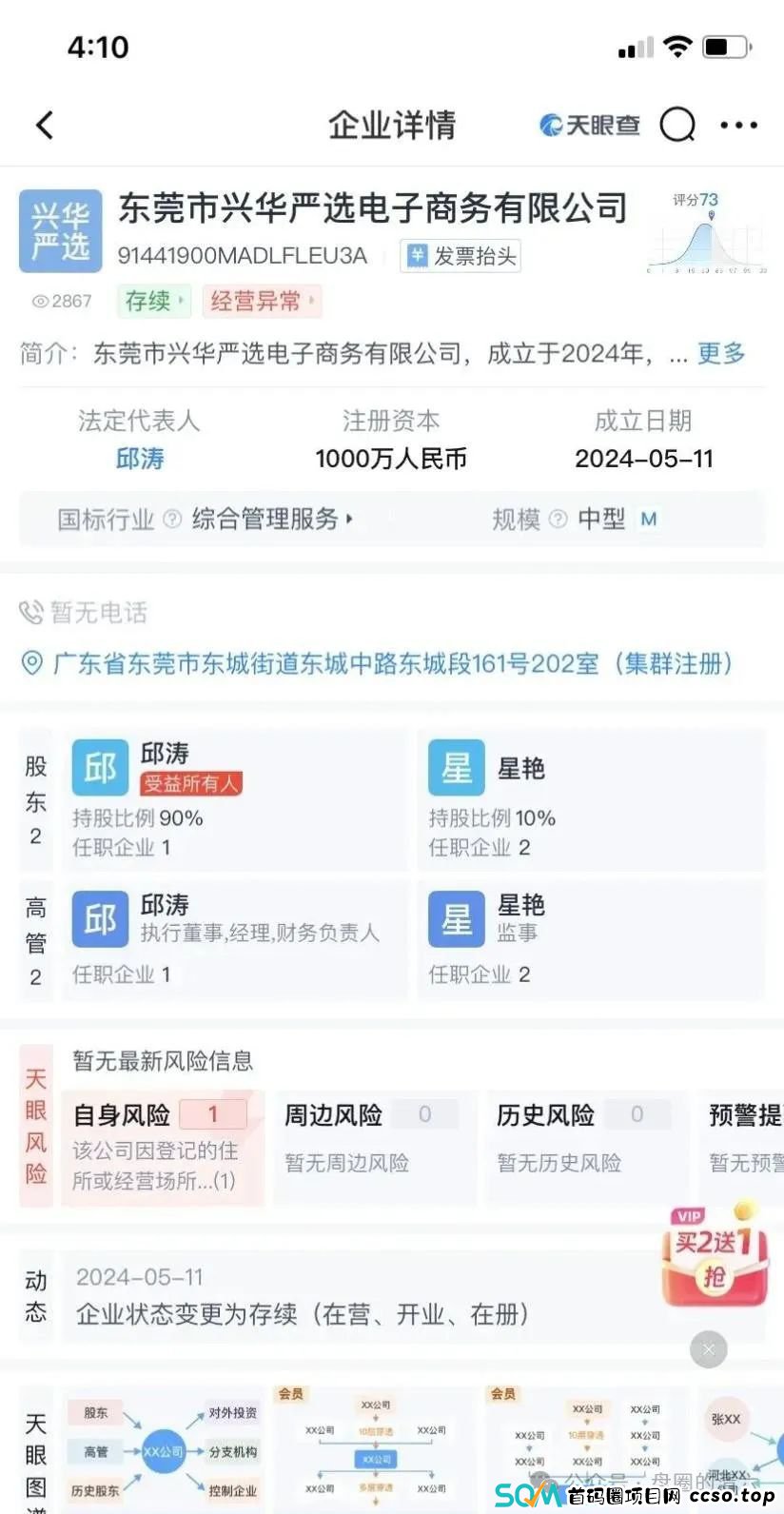View 历史风险 risk card
Screen dimensions: 784x1514
click(583, 1138)
